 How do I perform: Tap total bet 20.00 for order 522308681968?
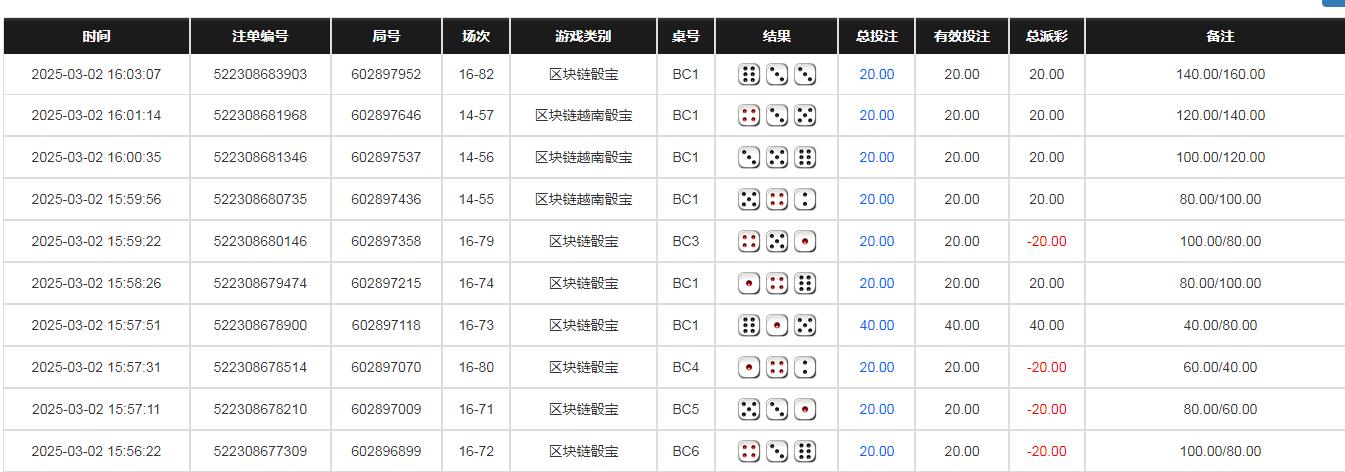pos(876,116)
